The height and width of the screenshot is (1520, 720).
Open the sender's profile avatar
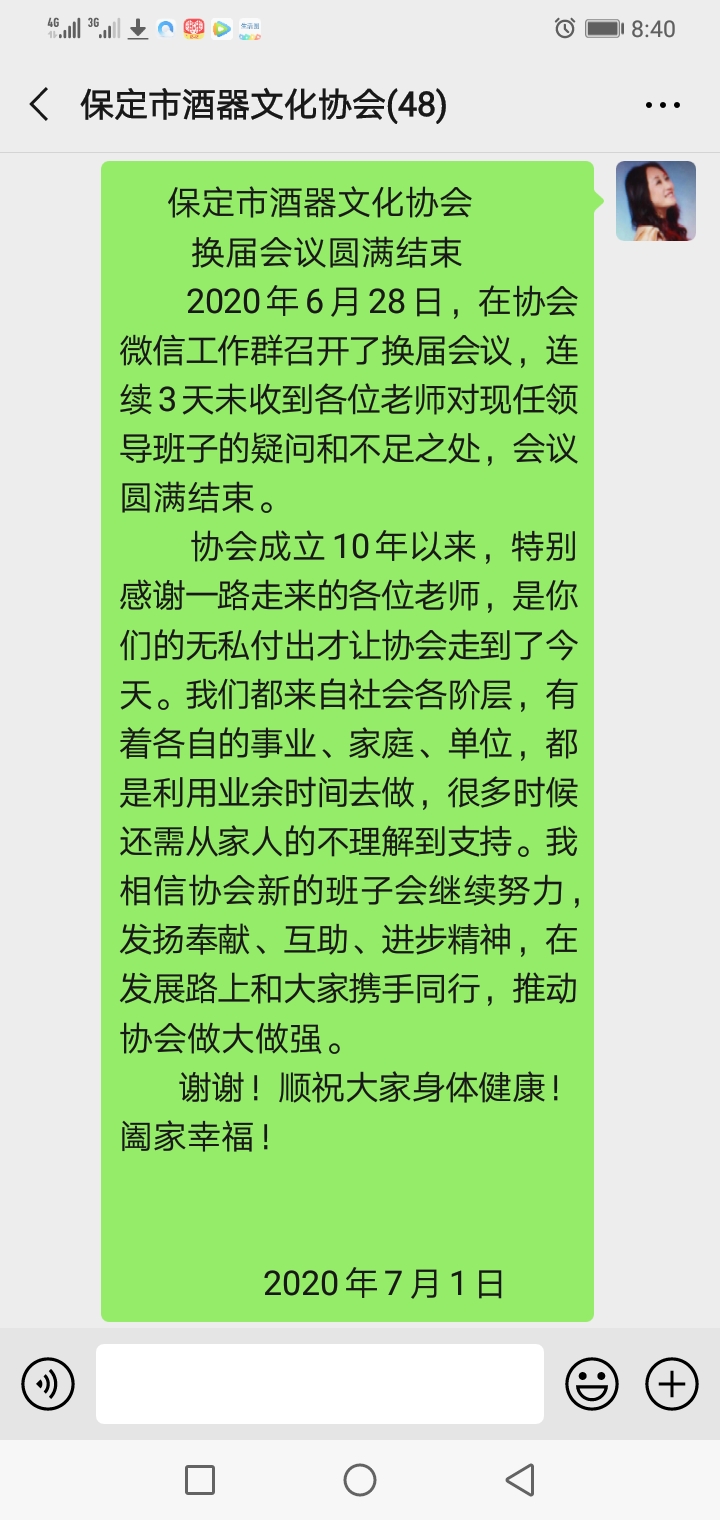coord(655,201)
